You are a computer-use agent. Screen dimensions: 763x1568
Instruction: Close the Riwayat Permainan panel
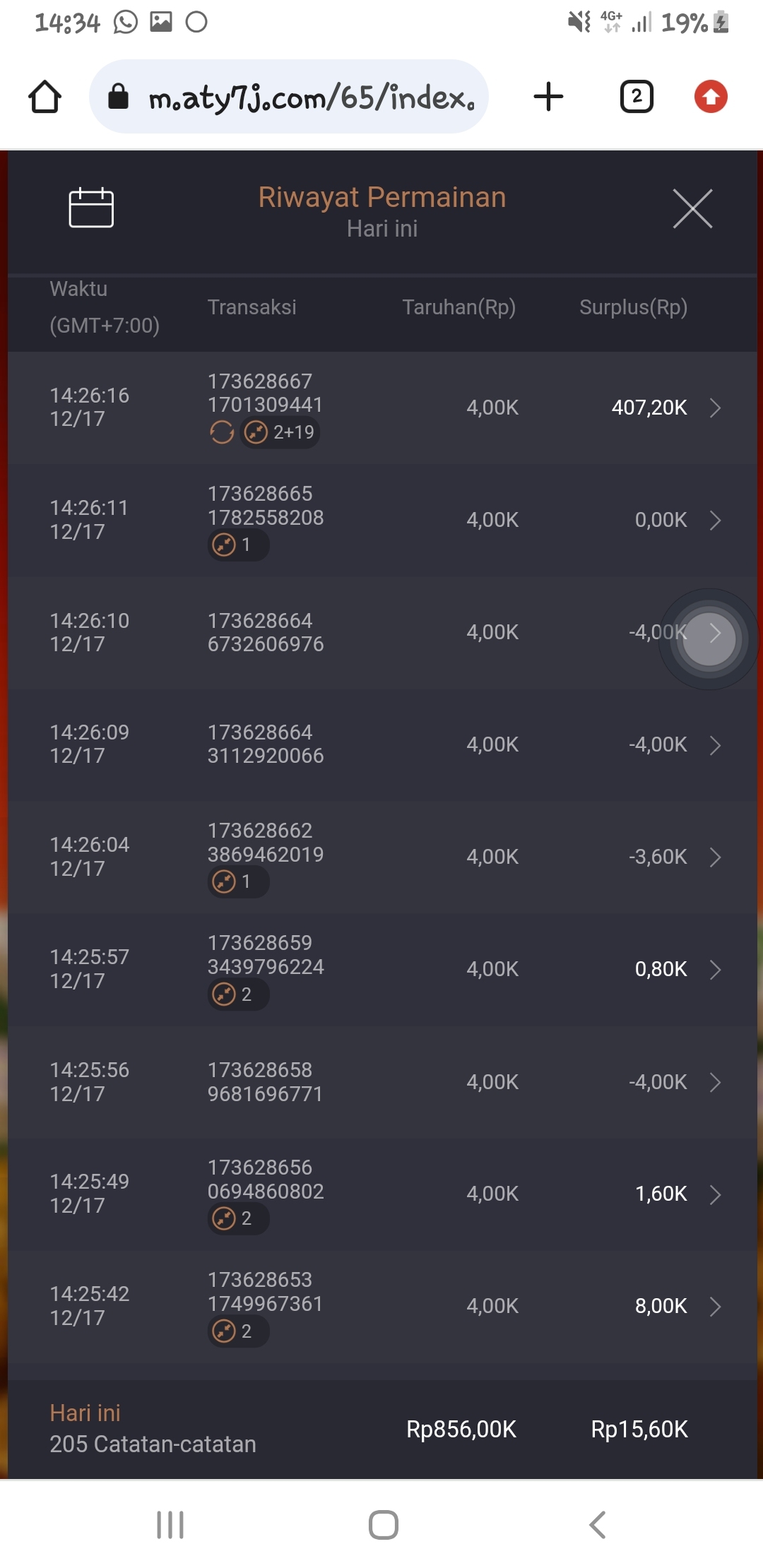tap(692, 208)
